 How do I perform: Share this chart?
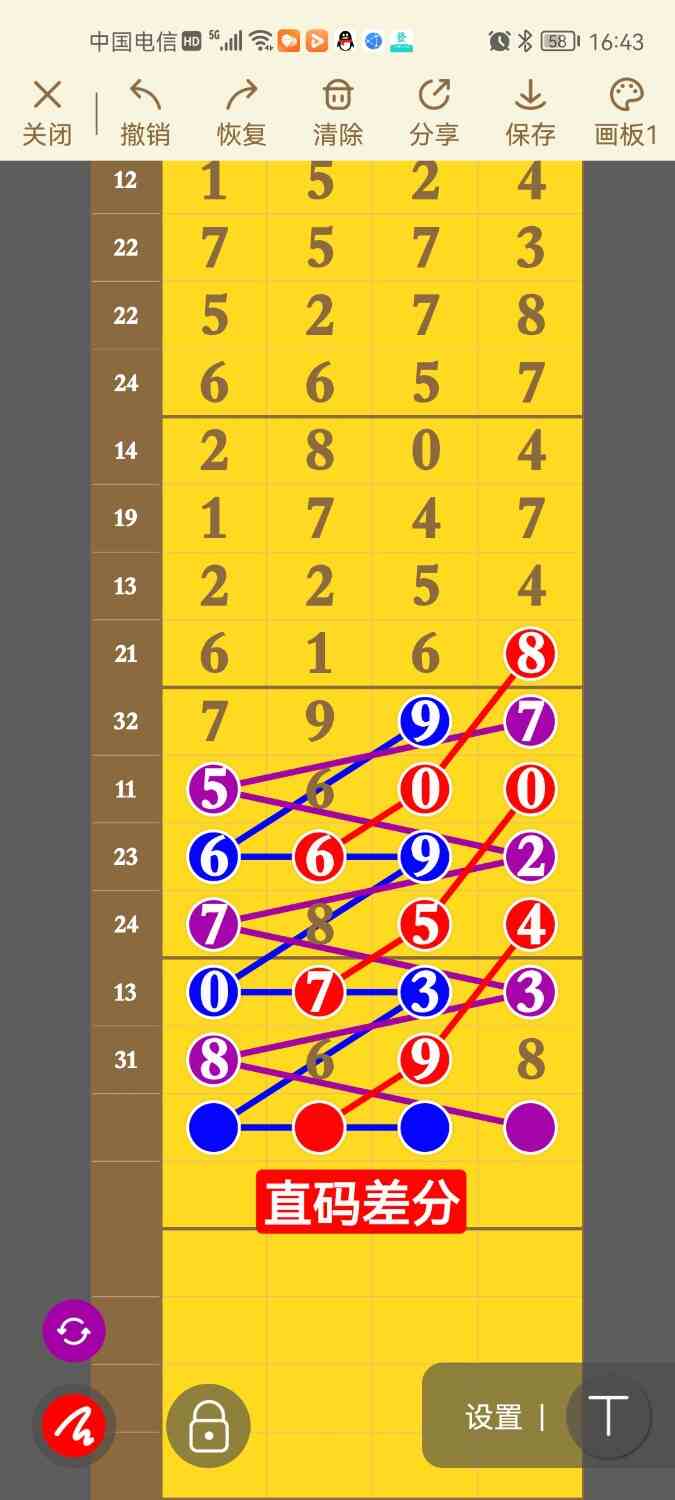click(x=433, y=113)
